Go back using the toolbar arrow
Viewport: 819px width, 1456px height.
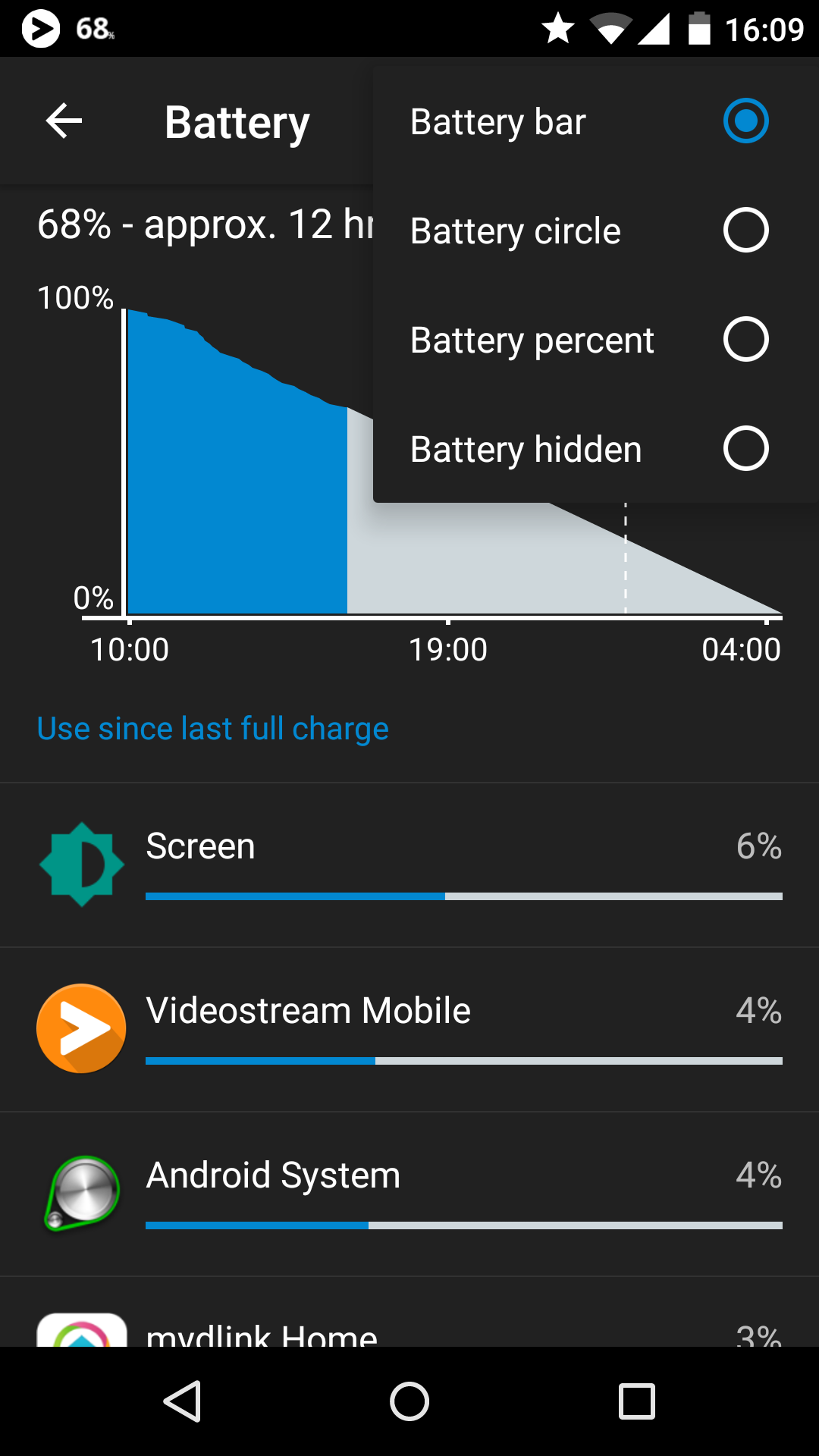64,121
